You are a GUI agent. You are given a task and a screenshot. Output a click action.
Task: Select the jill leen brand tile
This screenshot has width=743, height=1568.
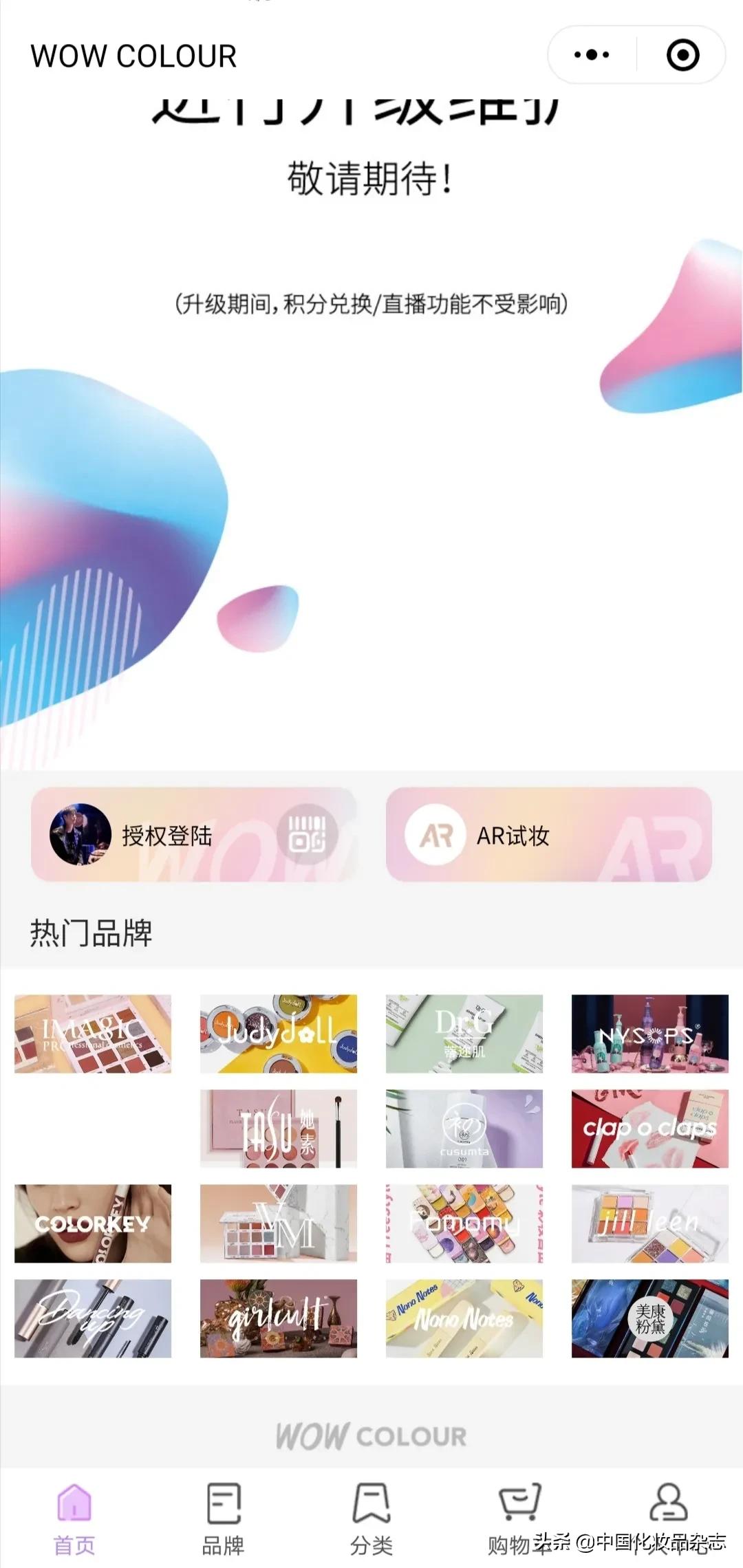(650, 1223)
